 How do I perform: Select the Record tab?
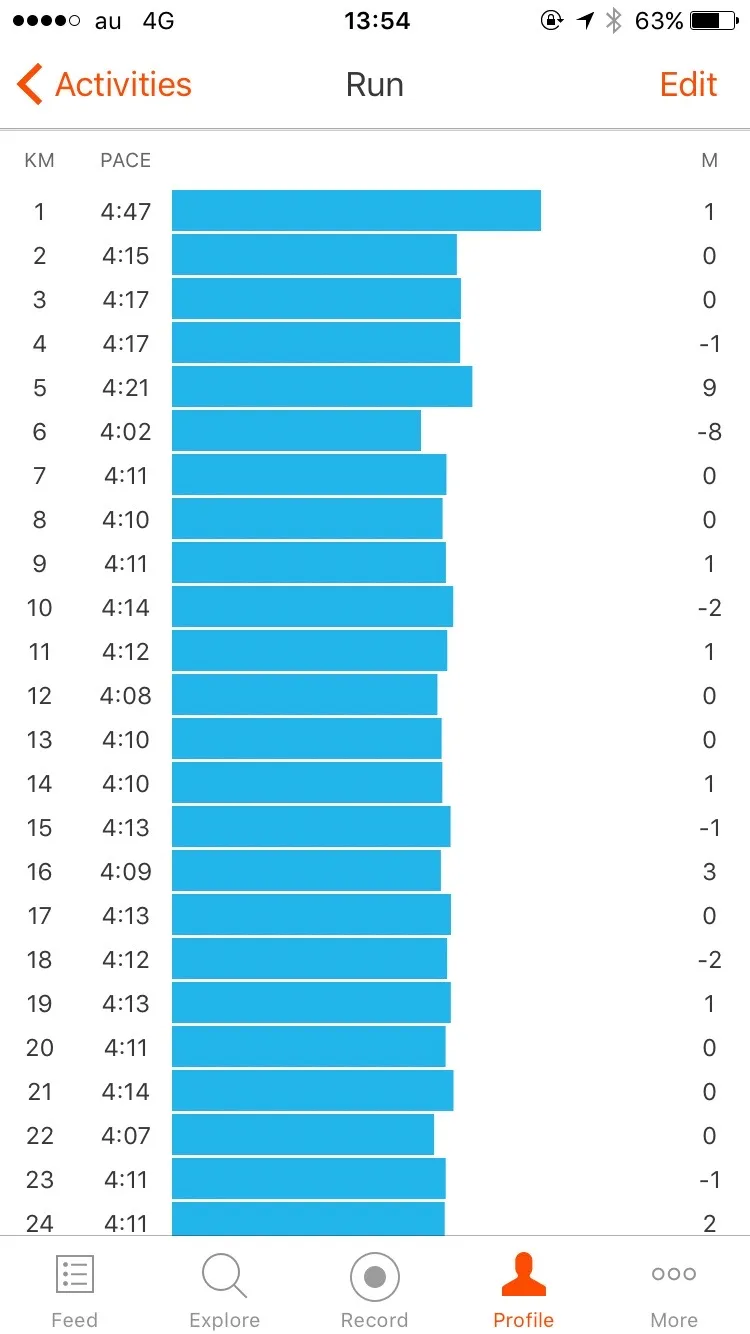[x=374, y=1290]
